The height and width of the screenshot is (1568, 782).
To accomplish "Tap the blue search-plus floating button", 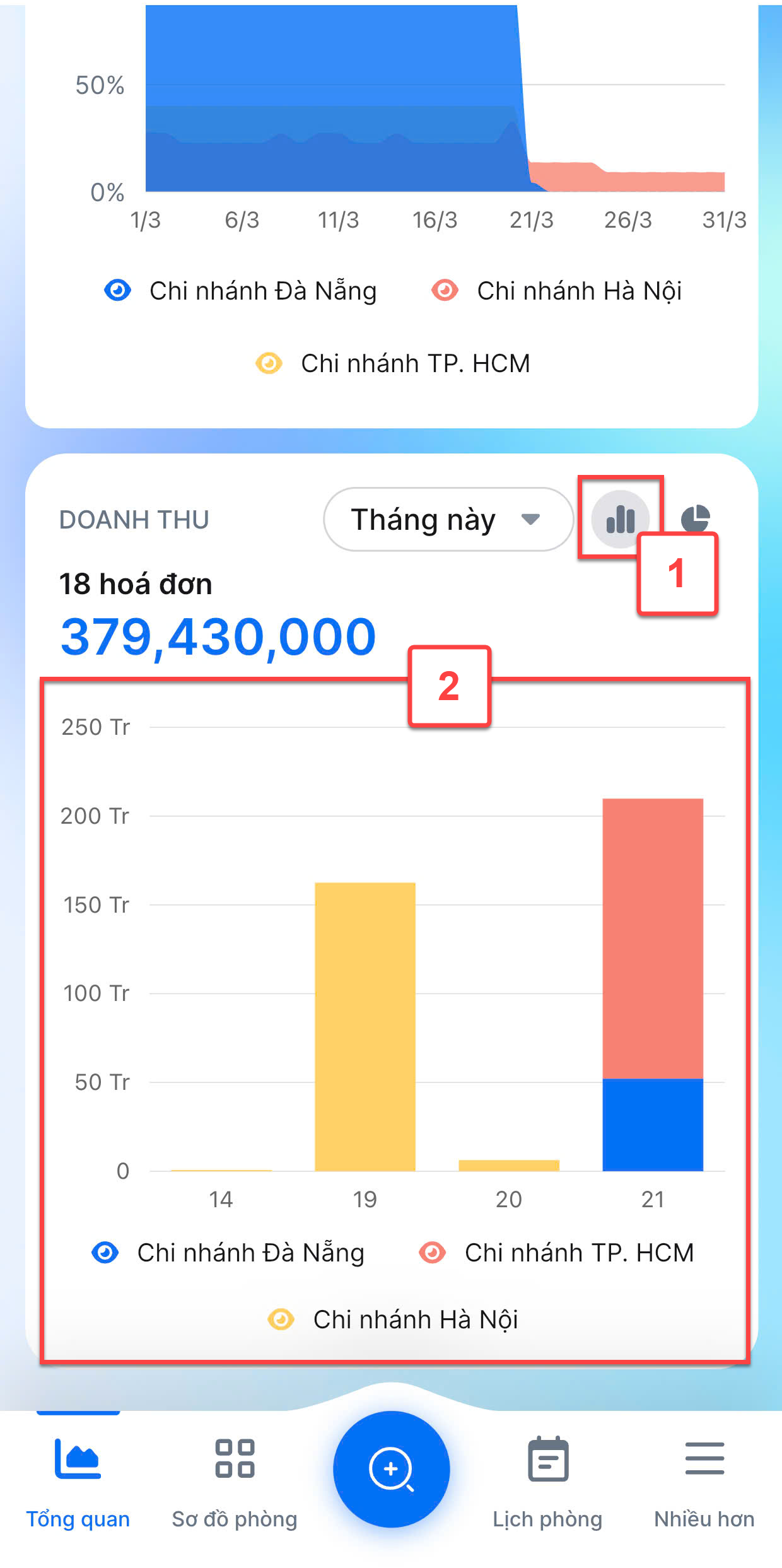I will (x=391, y=1468).
